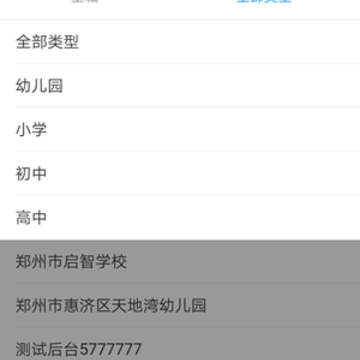Filter by 幼儿园
Image resolution: width=360 pixels, height=360 pixels.
[180, 85]
